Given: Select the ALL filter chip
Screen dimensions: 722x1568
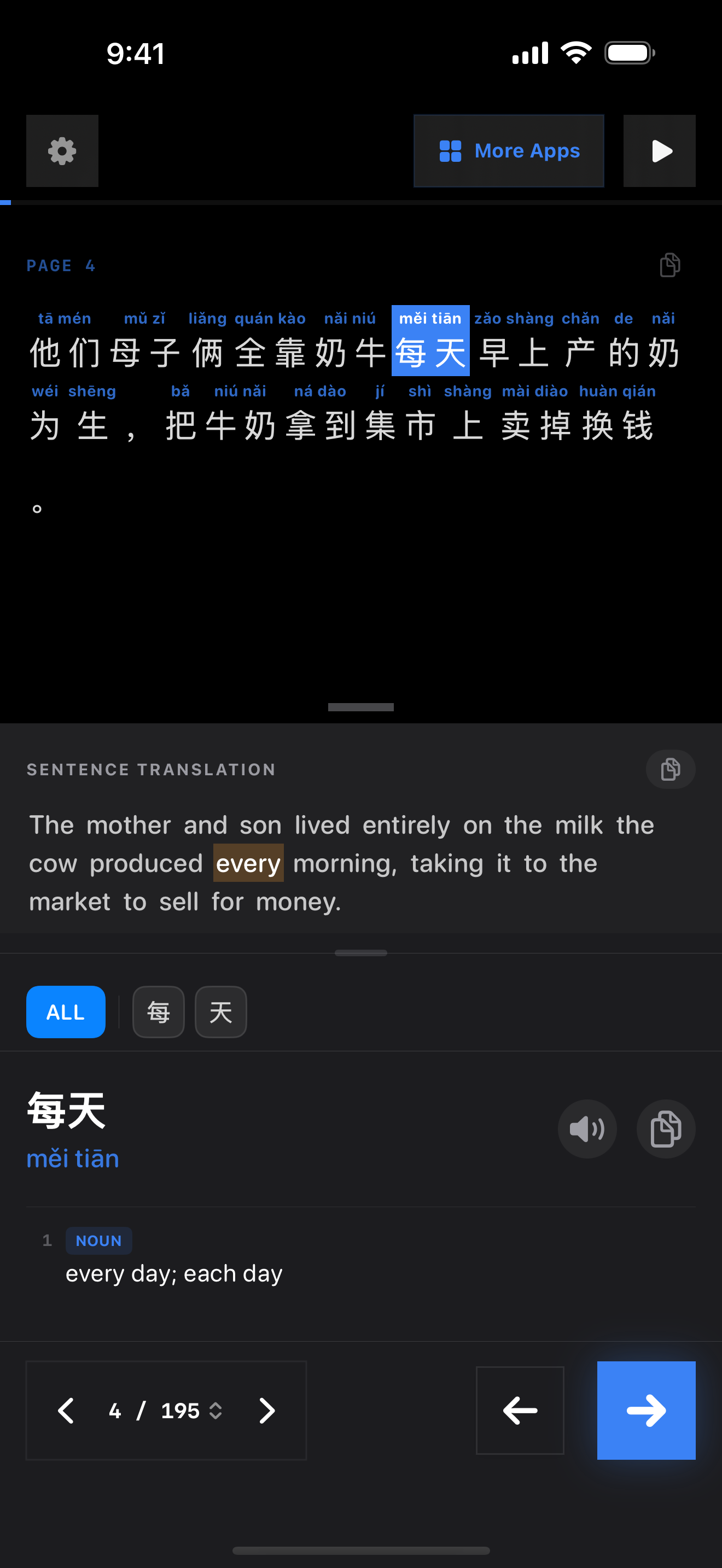Looking at the screenshot, I should click(x=66, y=1011).
